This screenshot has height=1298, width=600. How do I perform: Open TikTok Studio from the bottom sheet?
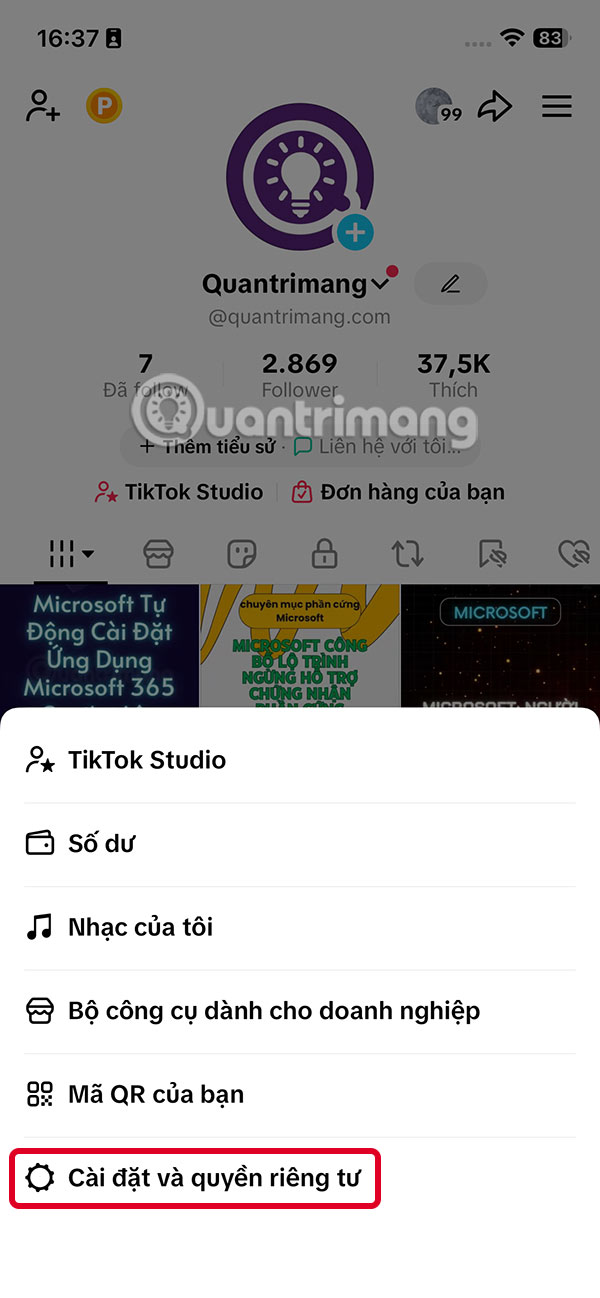[x=146, y=760]
